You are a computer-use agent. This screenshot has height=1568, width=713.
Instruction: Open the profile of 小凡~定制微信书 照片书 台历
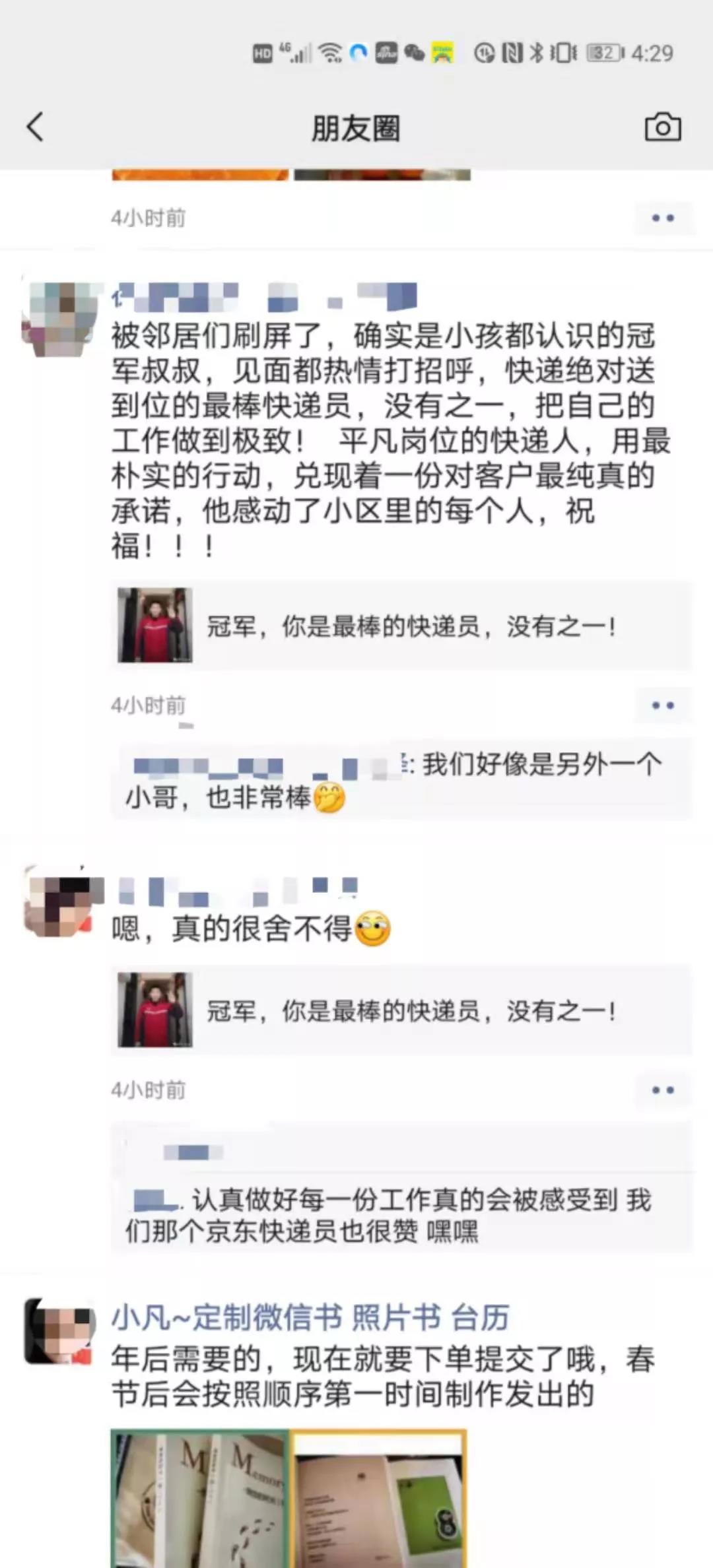310,1318
